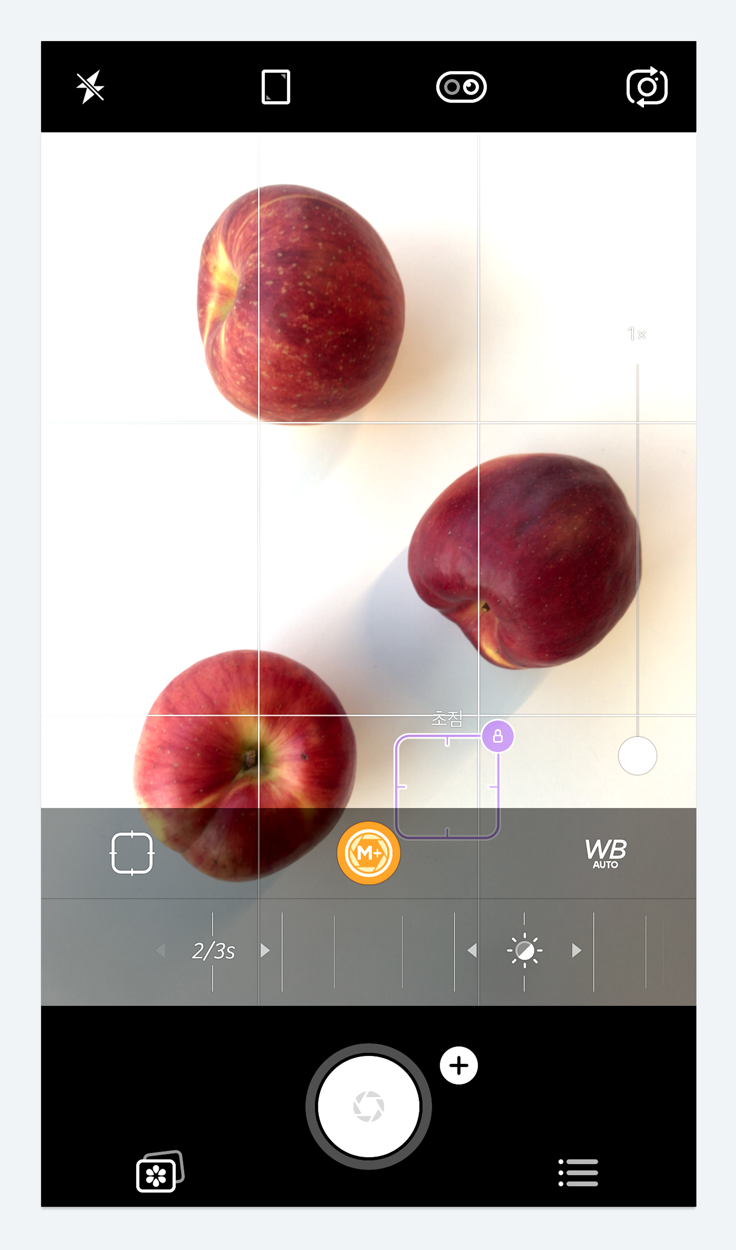Switch the dual lens mode
Viewport: 736px width, 1250px height.
pyautogui.click(x=461, y=88)
